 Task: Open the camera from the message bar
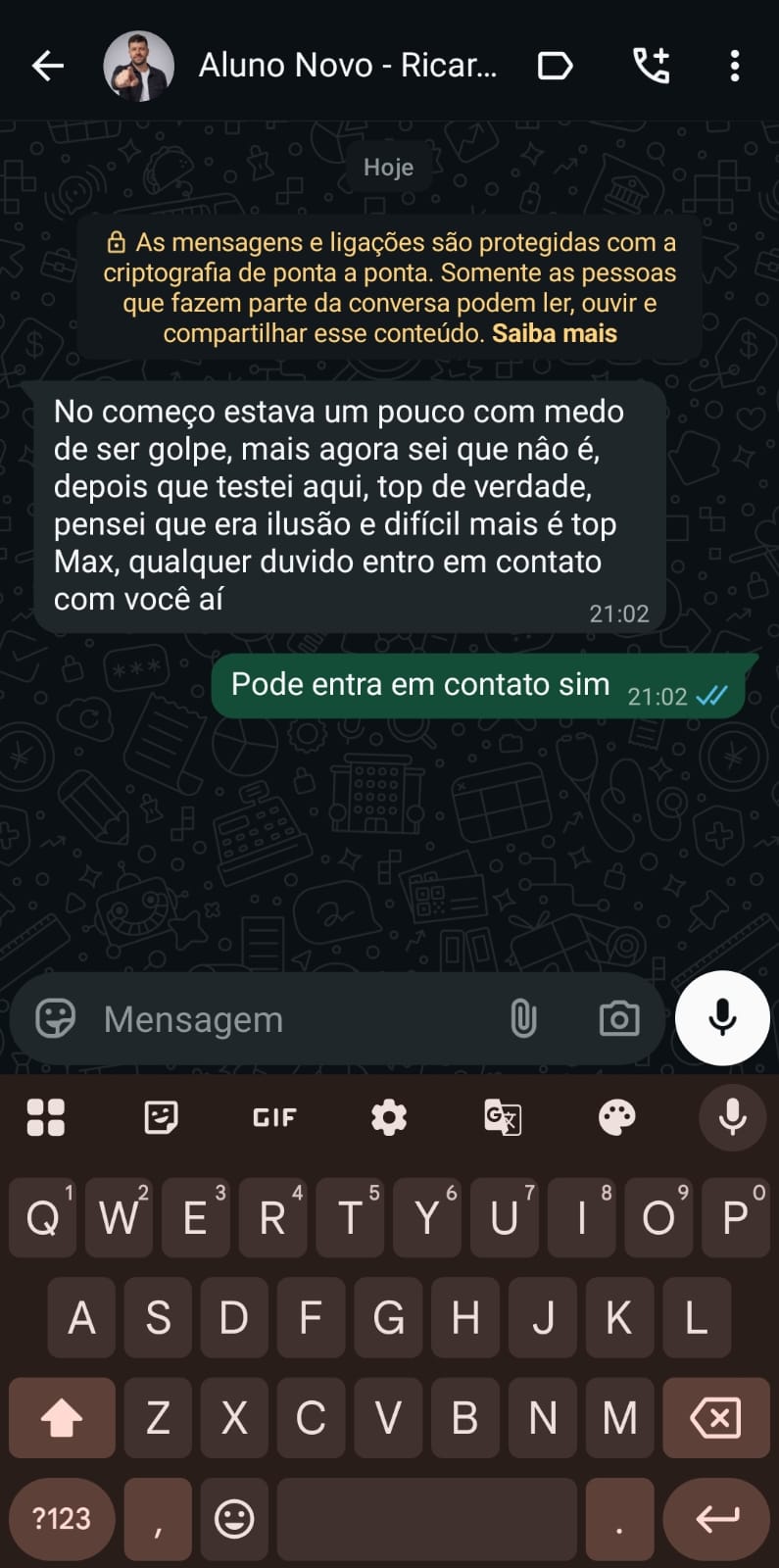tap(617, 1018)
